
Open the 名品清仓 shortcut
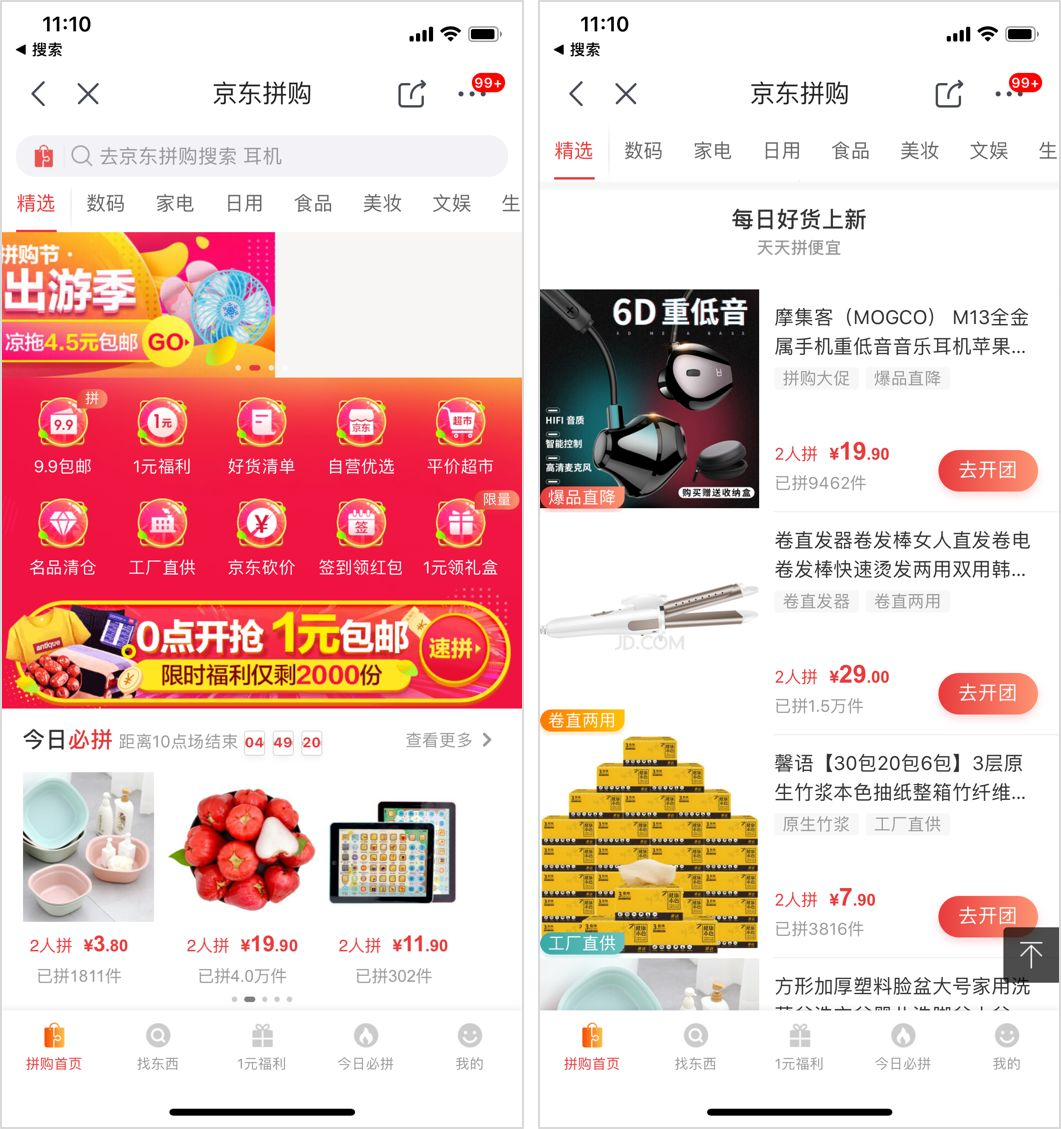62,537
